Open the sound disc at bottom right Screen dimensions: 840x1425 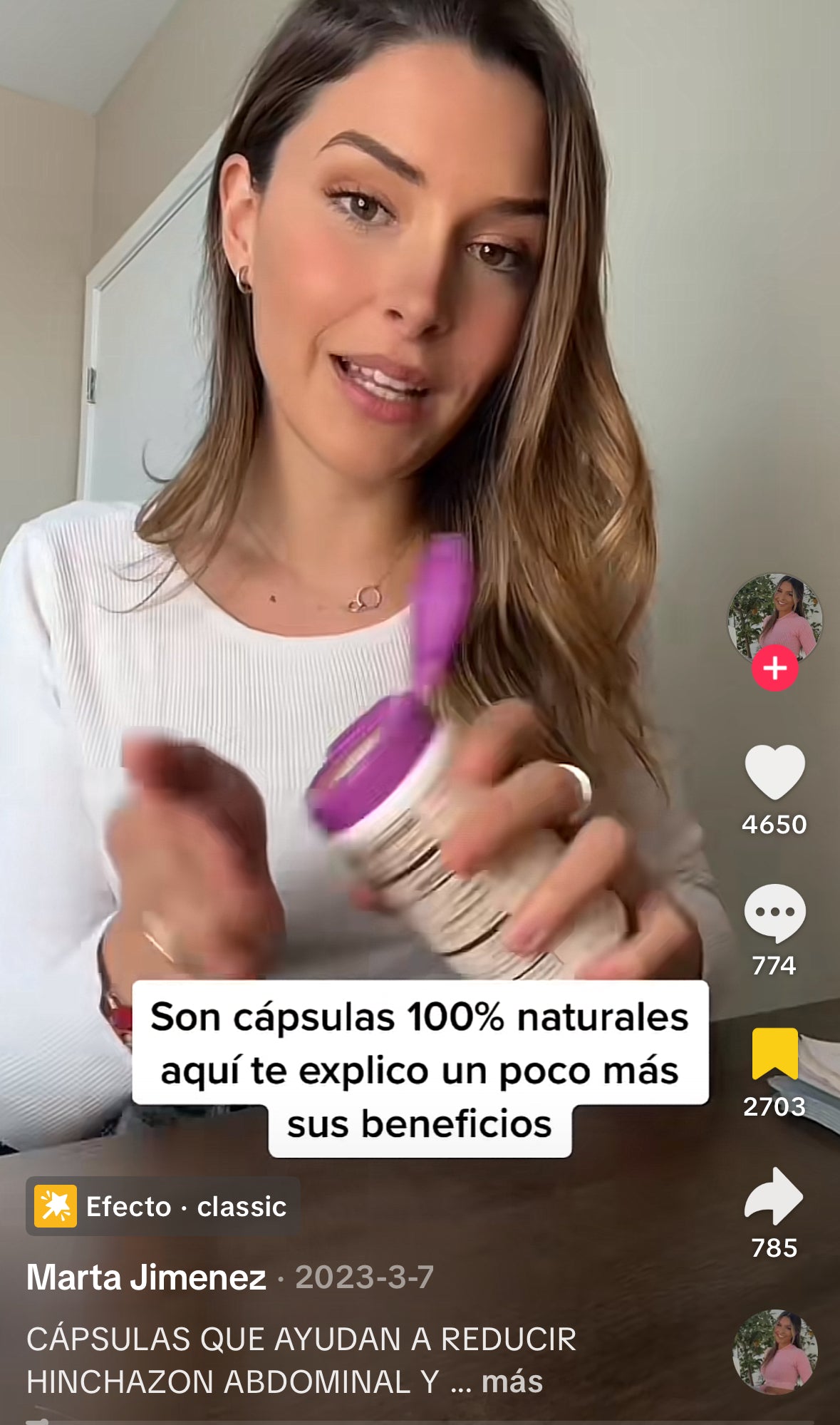(774, 1352)
